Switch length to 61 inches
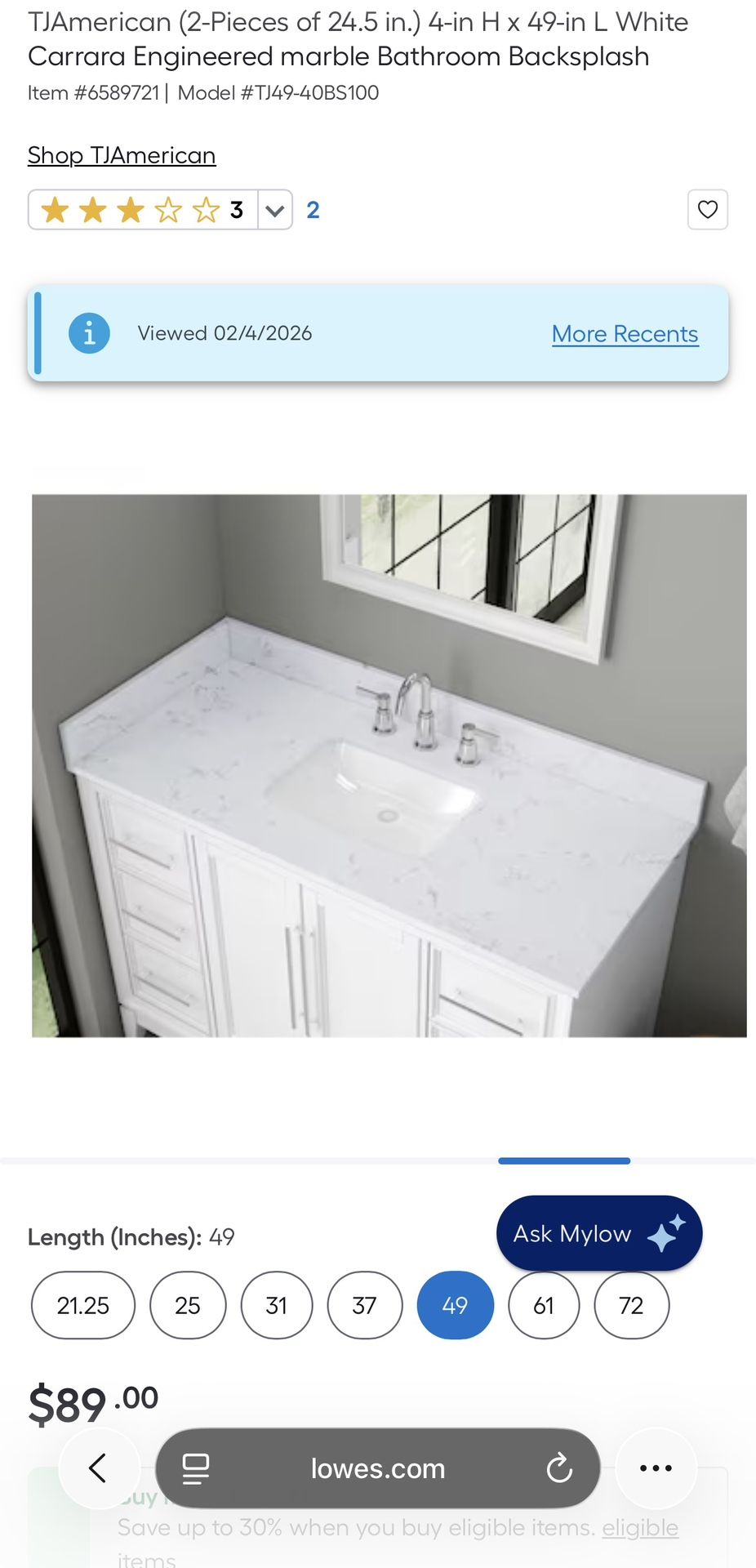 pos(544,1305)
